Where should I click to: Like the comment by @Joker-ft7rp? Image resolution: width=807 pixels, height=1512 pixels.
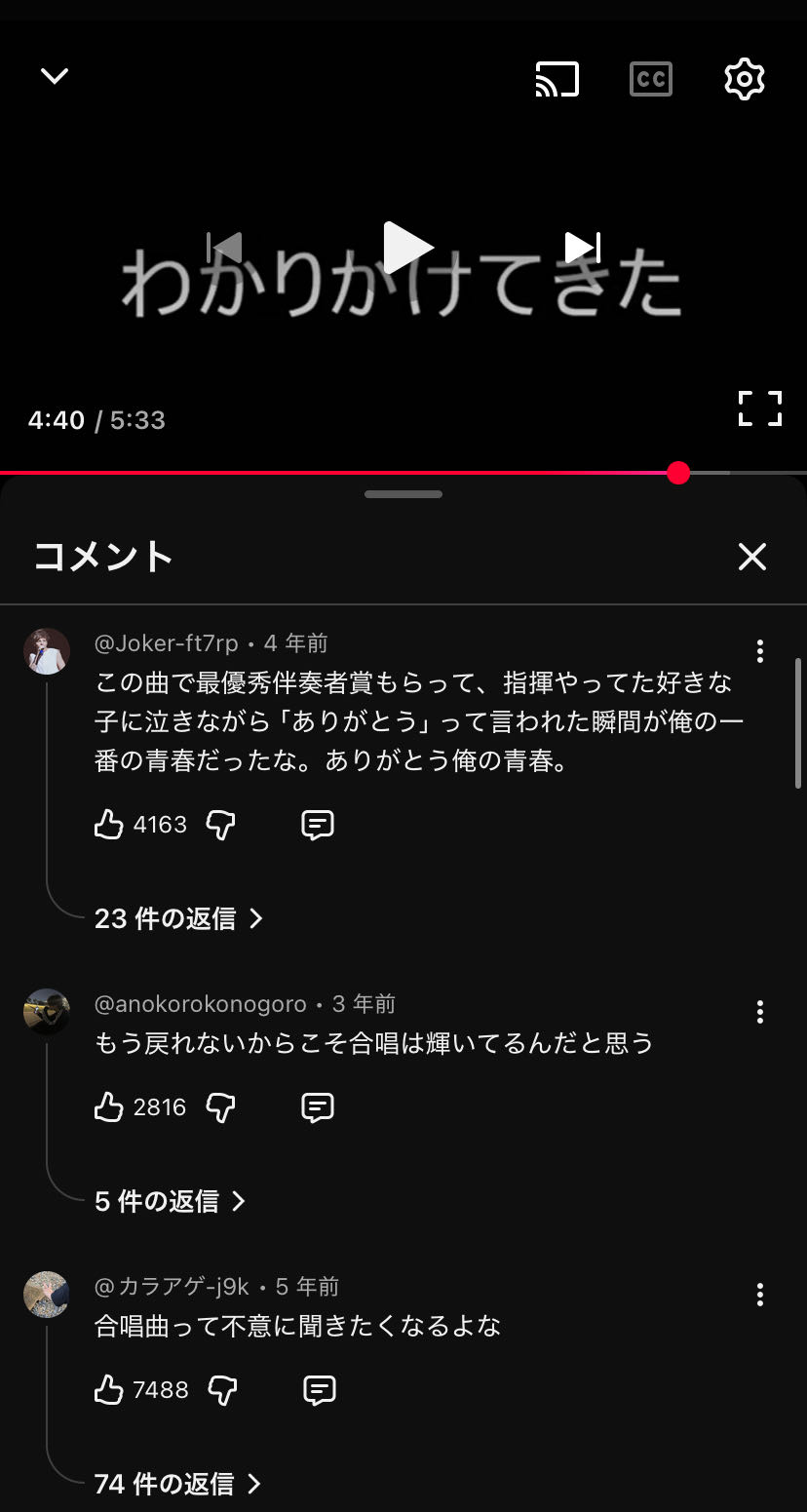[109, 825]
